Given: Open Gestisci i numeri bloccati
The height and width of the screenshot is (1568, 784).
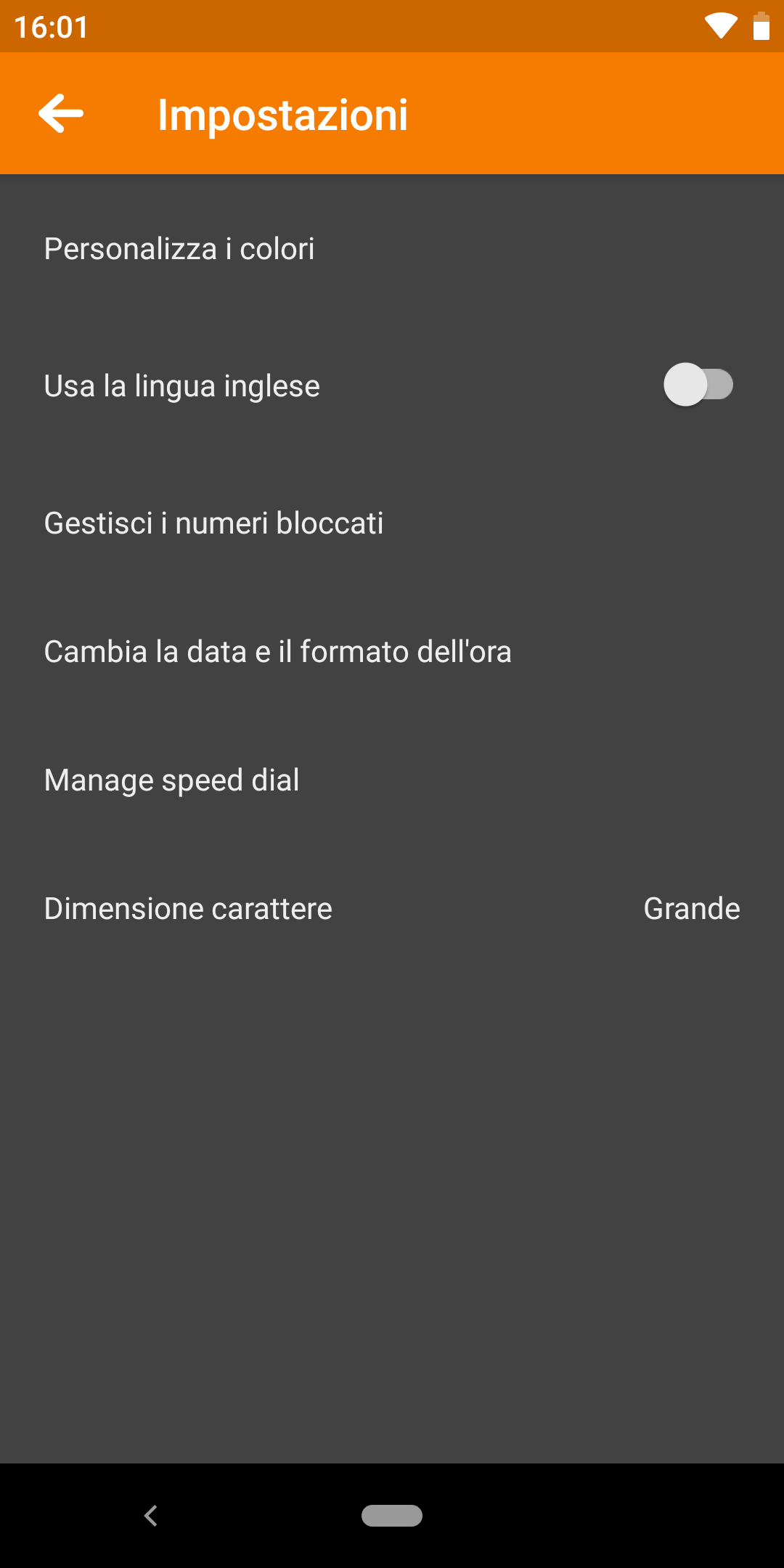Looking at the screenshot, I should click(392, 523).
